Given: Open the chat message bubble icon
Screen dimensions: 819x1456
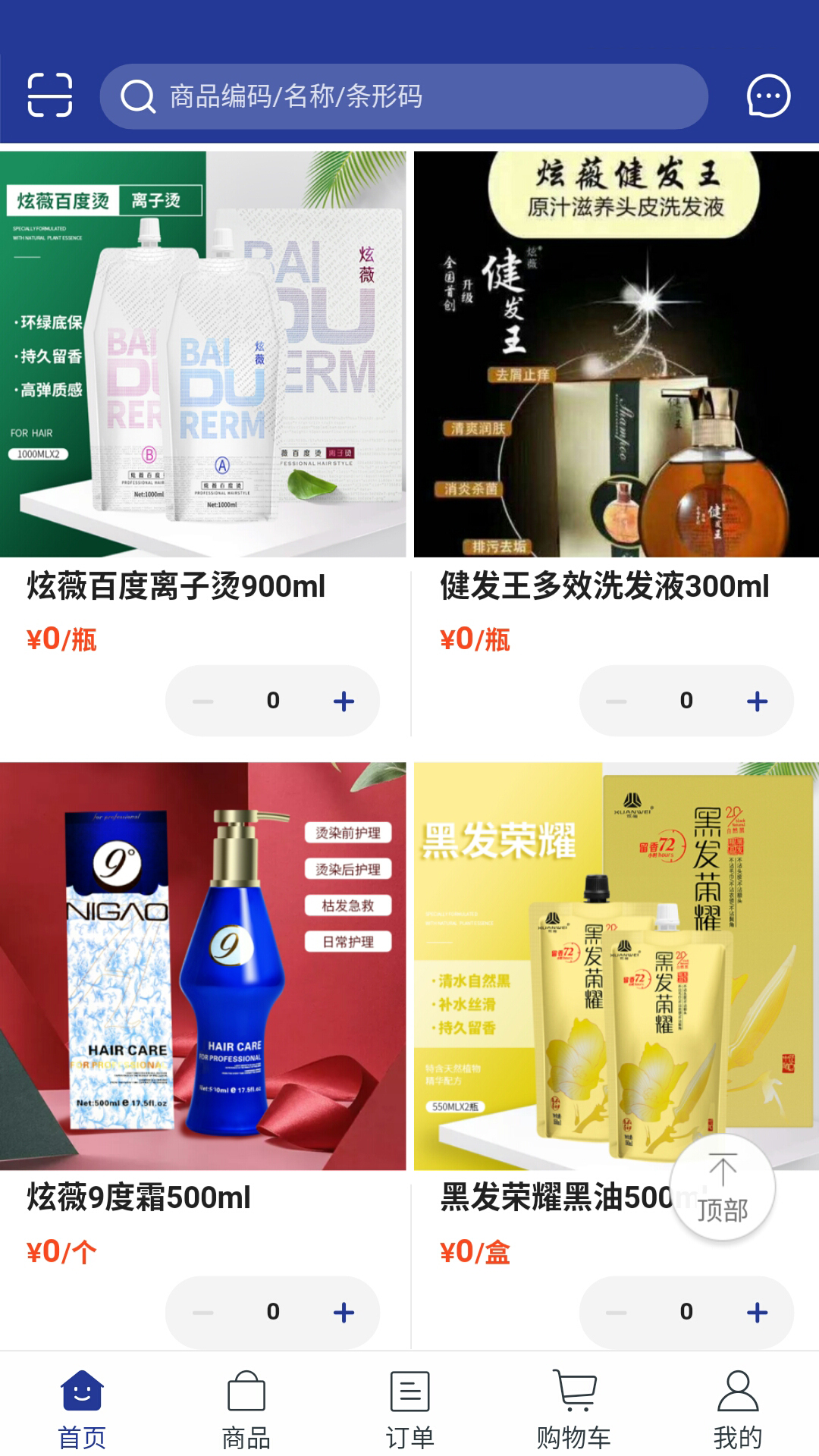Looking at the screenshot, I should click(x=769, y=95).
